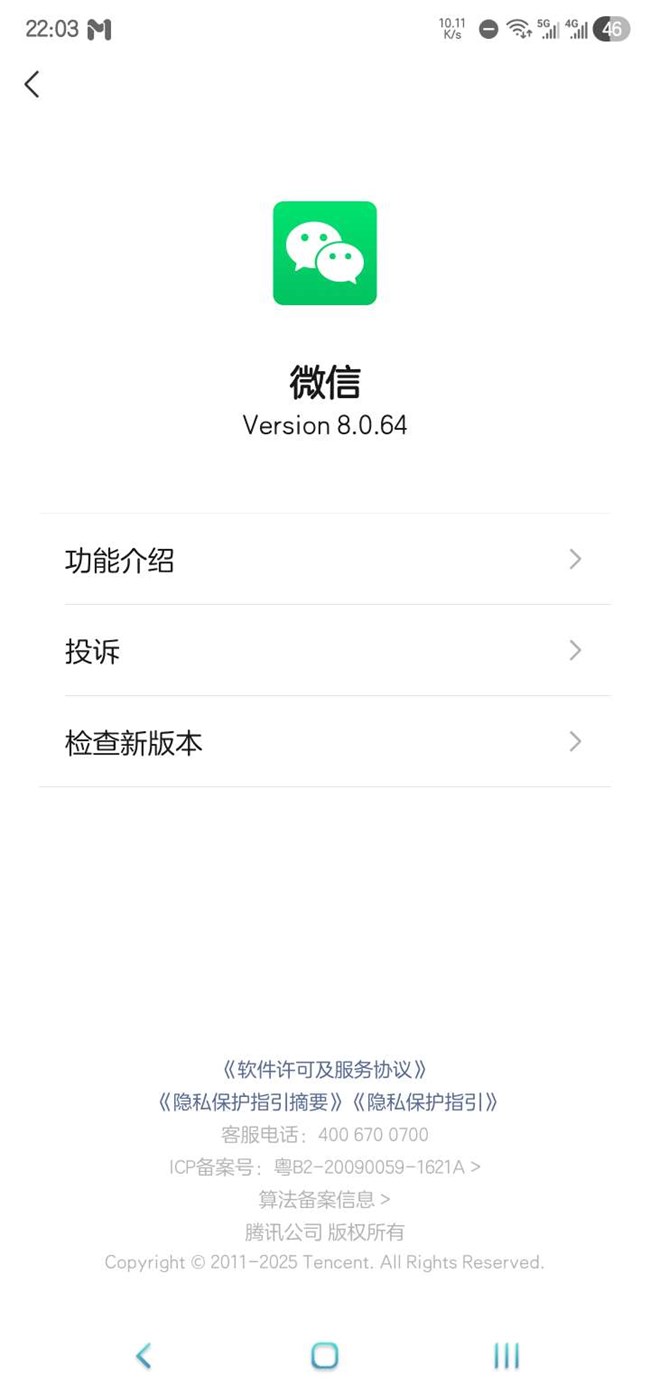650x1394 pixels.
Task: Check for updates via 检查新版本
Action: click(325, 742)
